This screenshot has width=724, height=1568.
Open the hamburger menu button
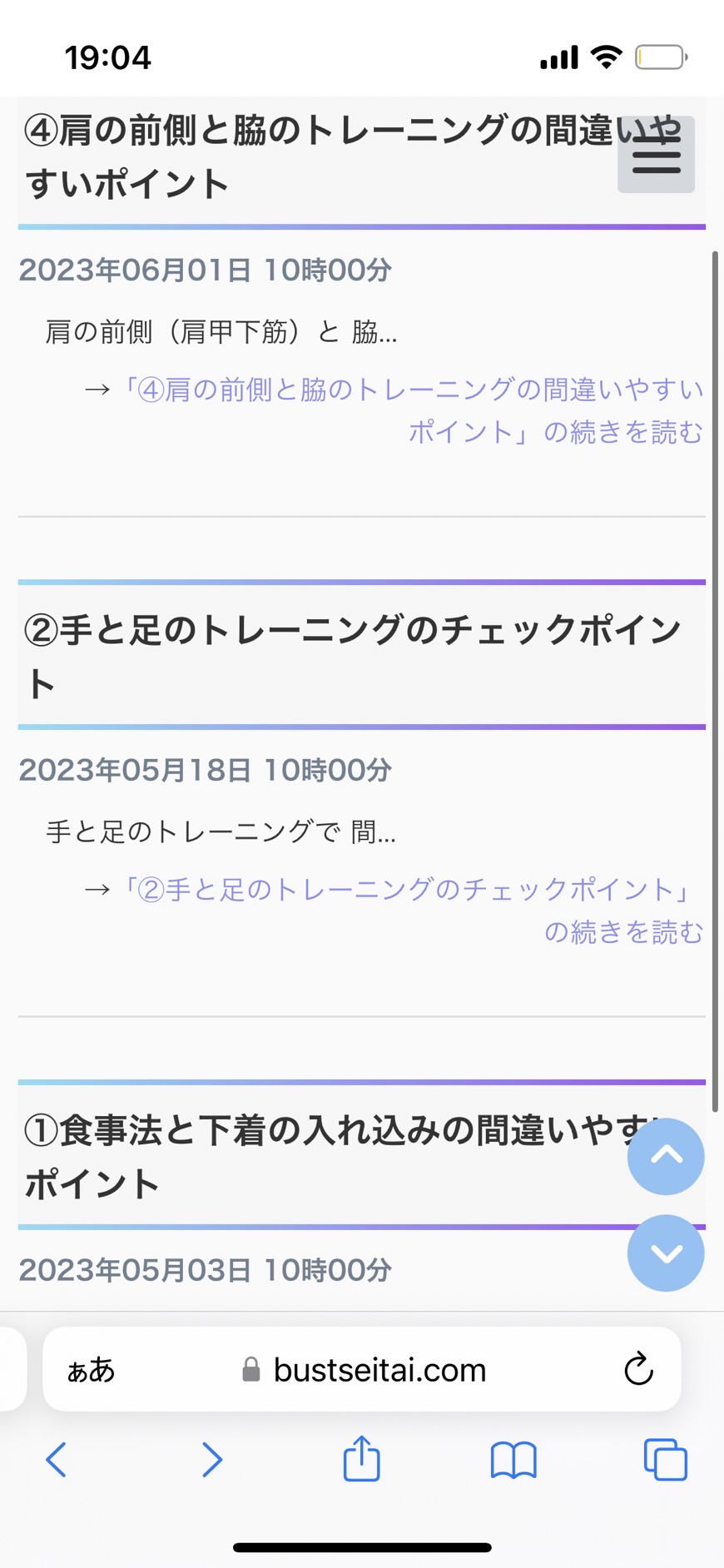click(x=656, y=155)
